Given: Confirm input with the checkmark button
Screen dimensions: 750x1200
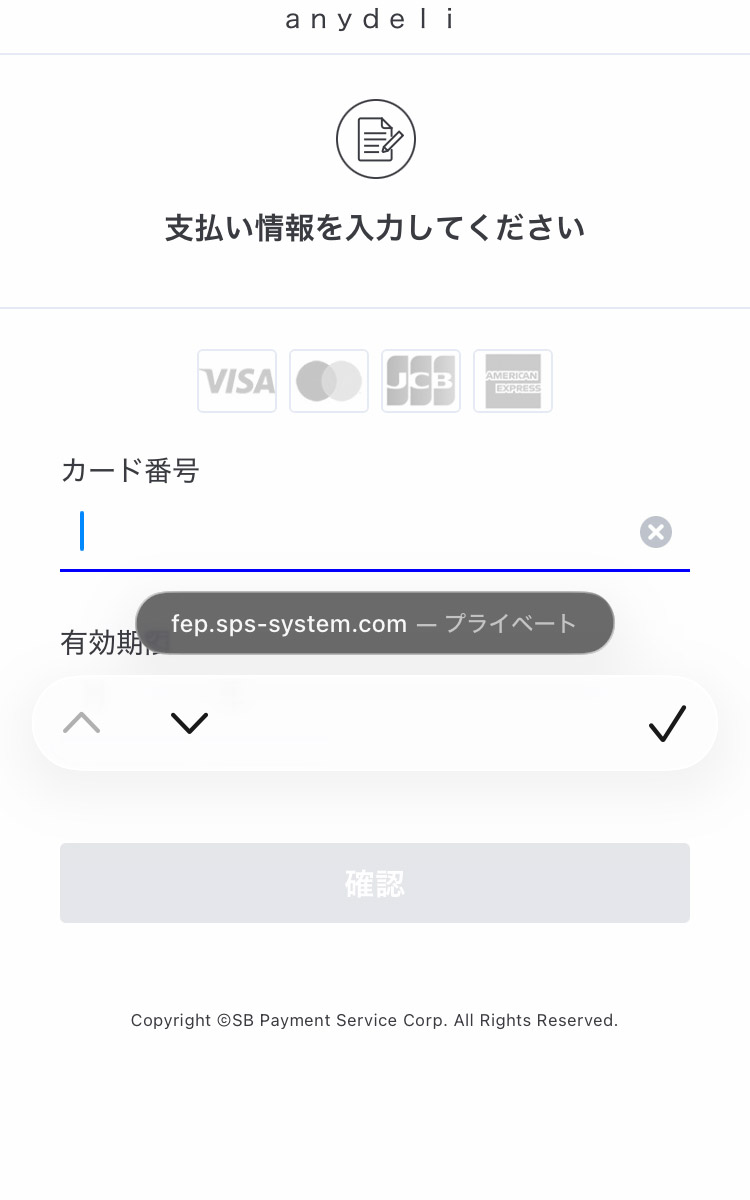Looking at the screenshot, I should [667, 723].
